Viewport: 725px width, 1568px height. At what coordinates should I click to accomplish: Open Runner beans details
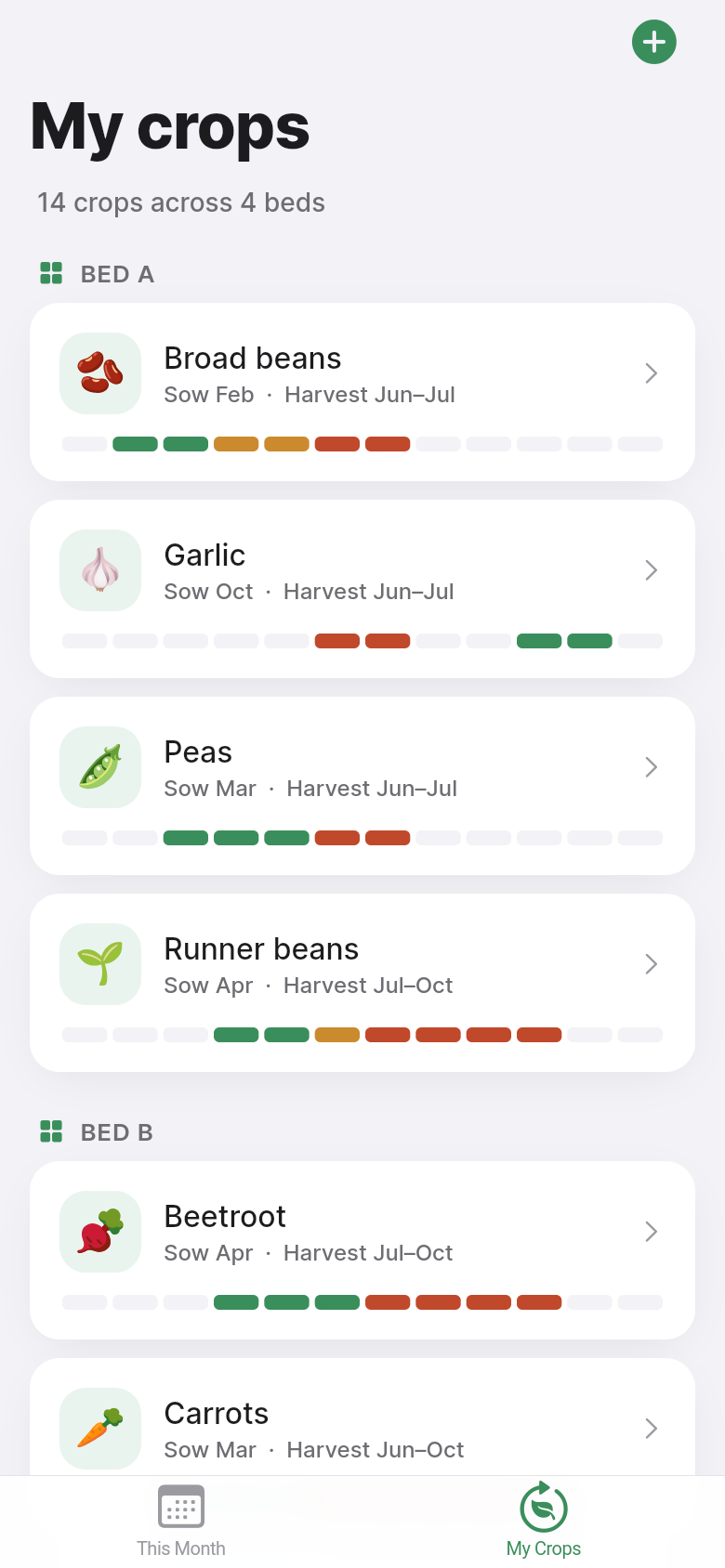[362, 983]
